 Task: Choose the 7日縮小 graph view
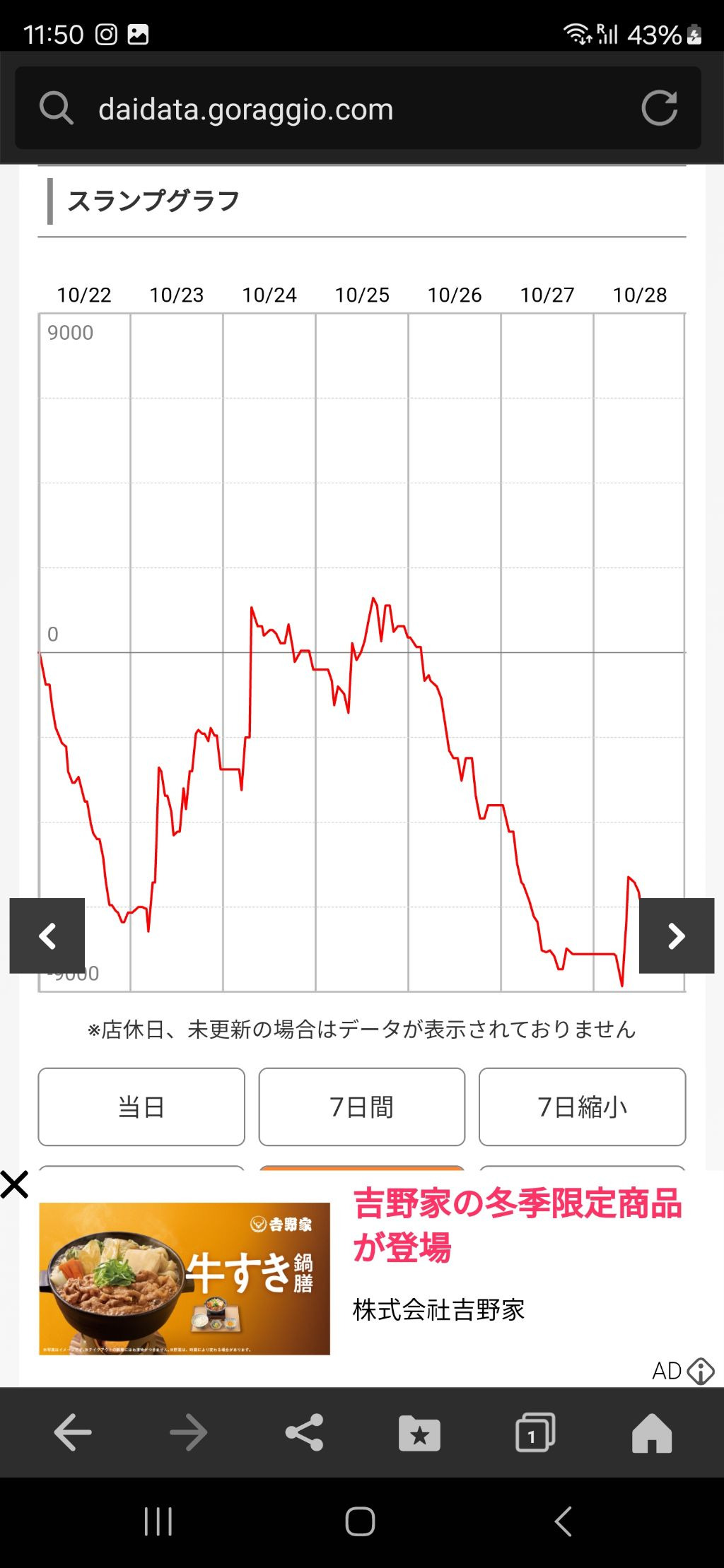coord(582,1107)
